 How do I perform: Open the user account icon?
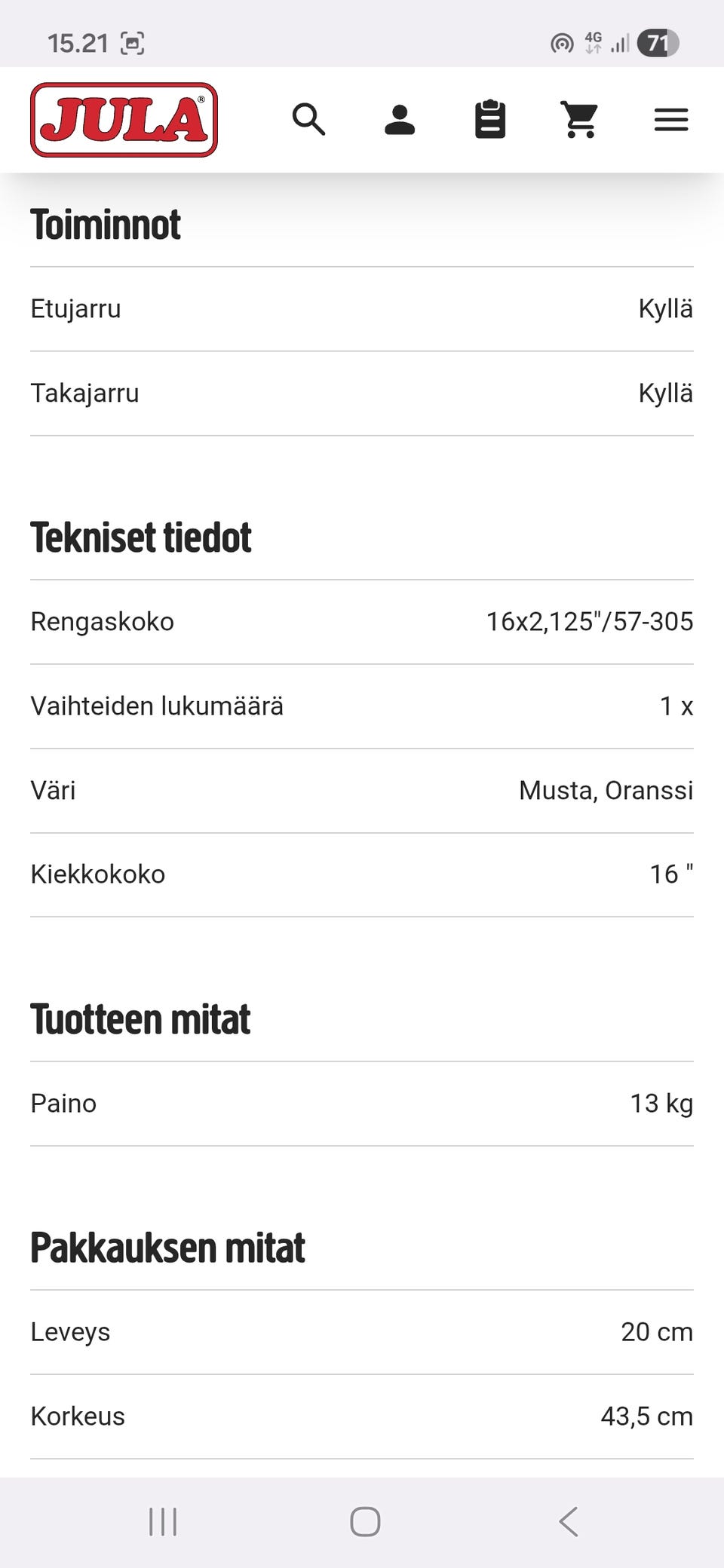(x=400, y=120)
